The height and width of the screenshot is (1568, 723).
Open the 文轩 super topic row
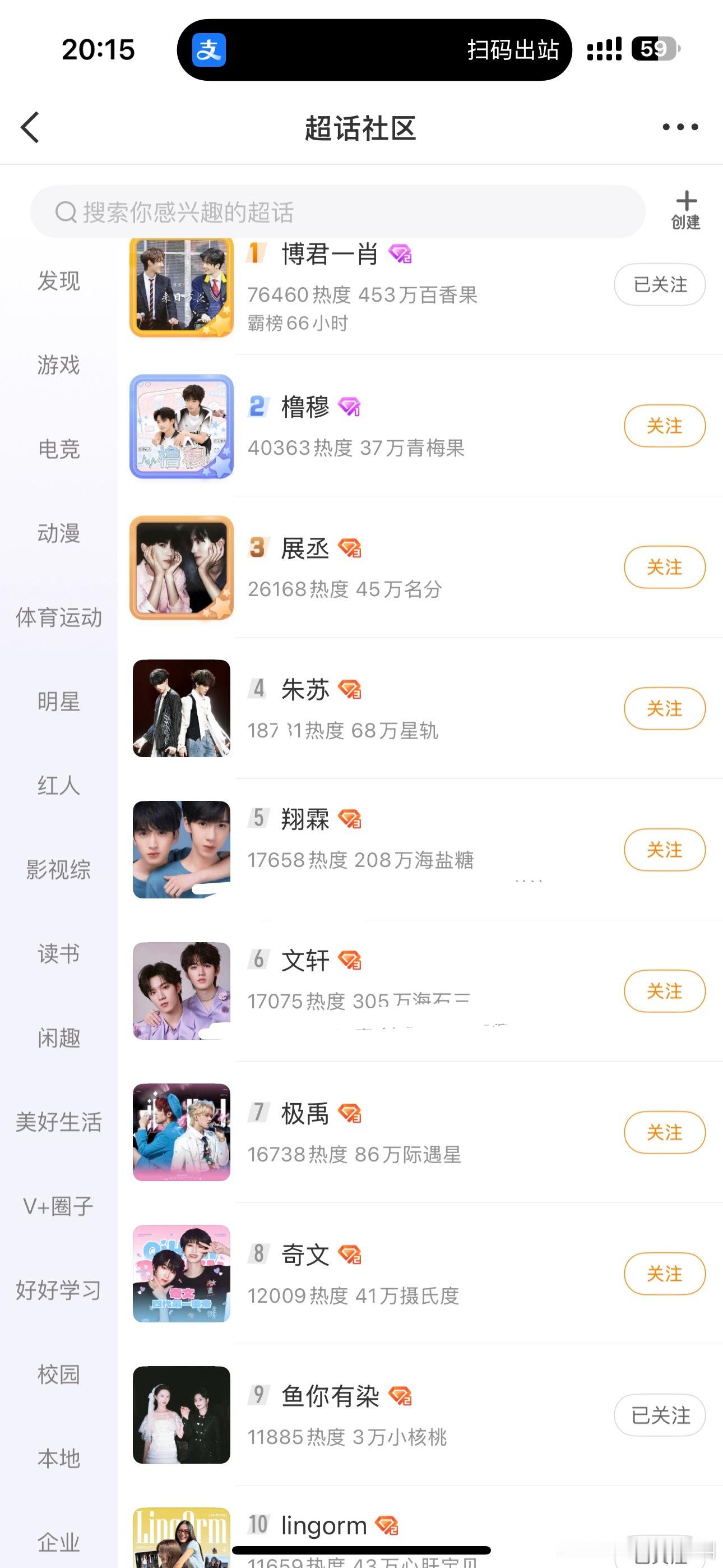point(420,990)
